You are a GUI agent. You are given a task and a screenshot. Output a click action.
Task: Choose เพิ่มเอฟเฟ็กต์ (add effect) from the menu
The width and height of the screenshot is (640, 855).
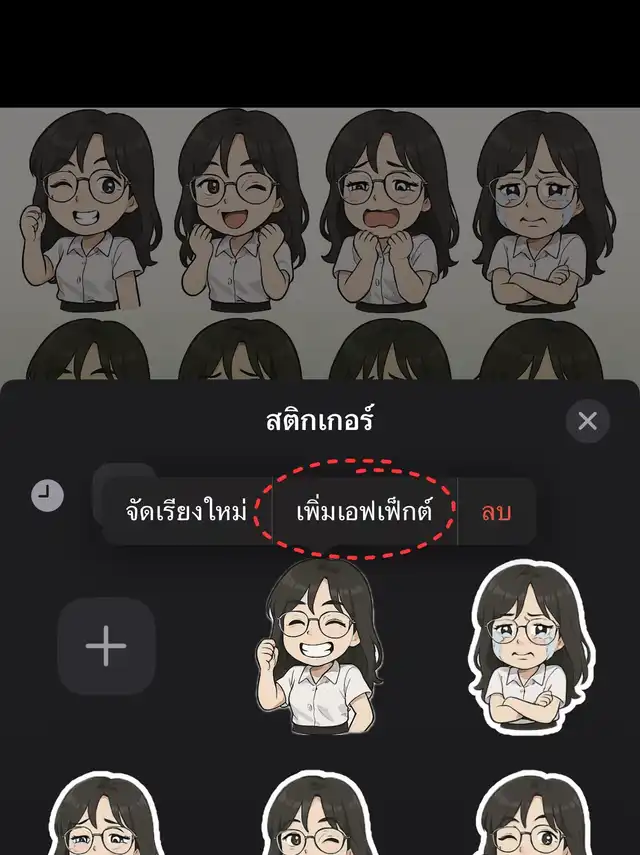[364, 512]
